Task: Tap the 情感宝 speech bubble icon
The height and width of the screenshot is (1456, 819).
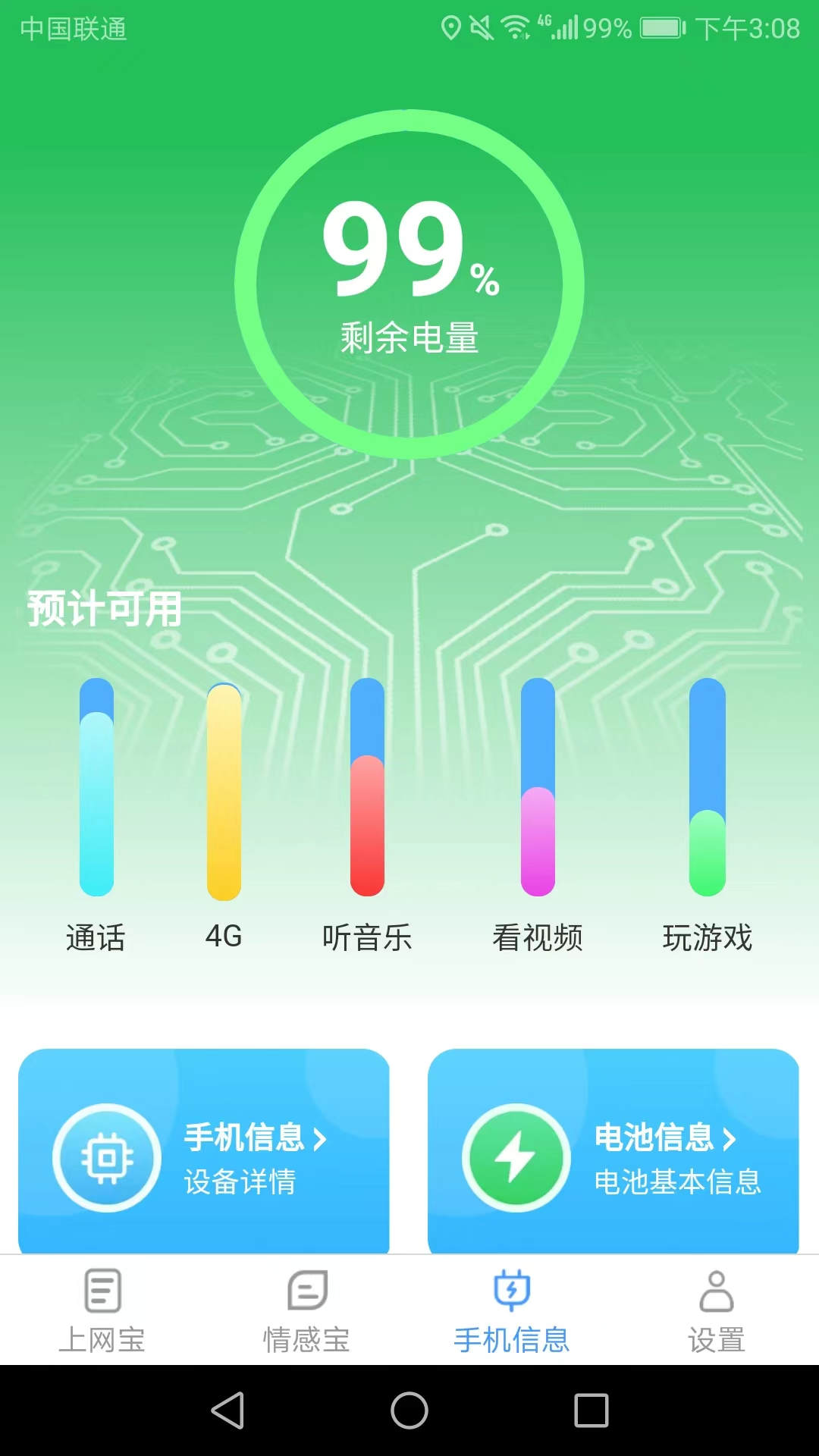Action: pyautogui.click(x=306, y=1289)
